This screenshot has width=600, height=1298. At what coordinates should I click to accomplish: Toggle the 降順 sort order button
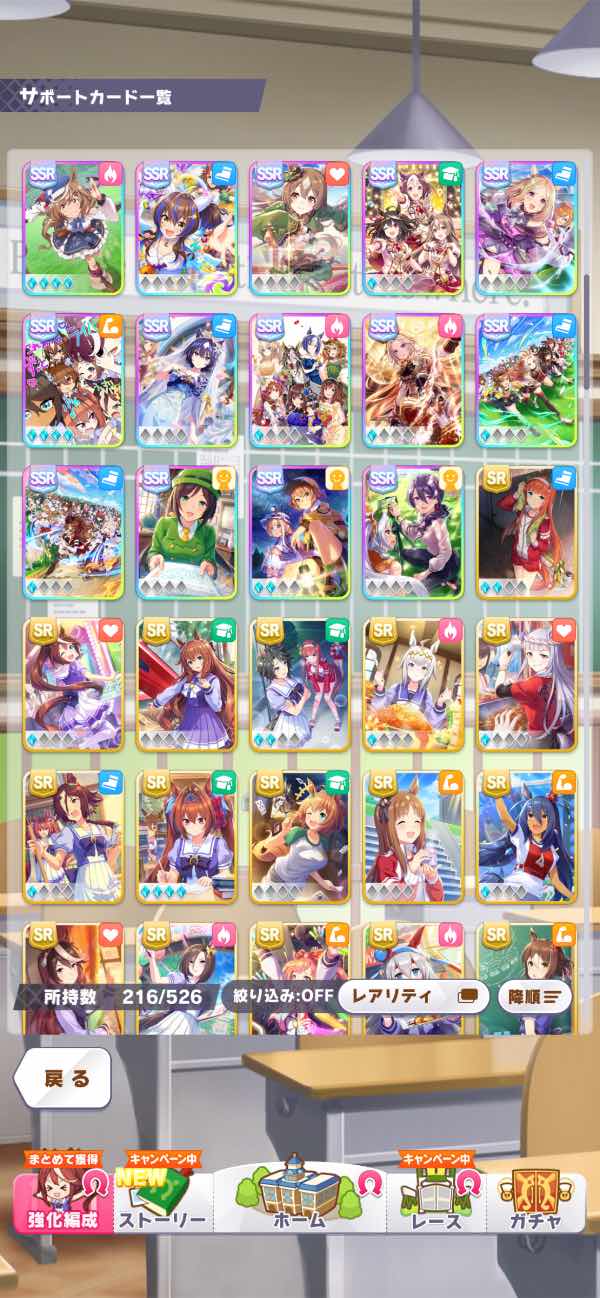click(535, 996)
